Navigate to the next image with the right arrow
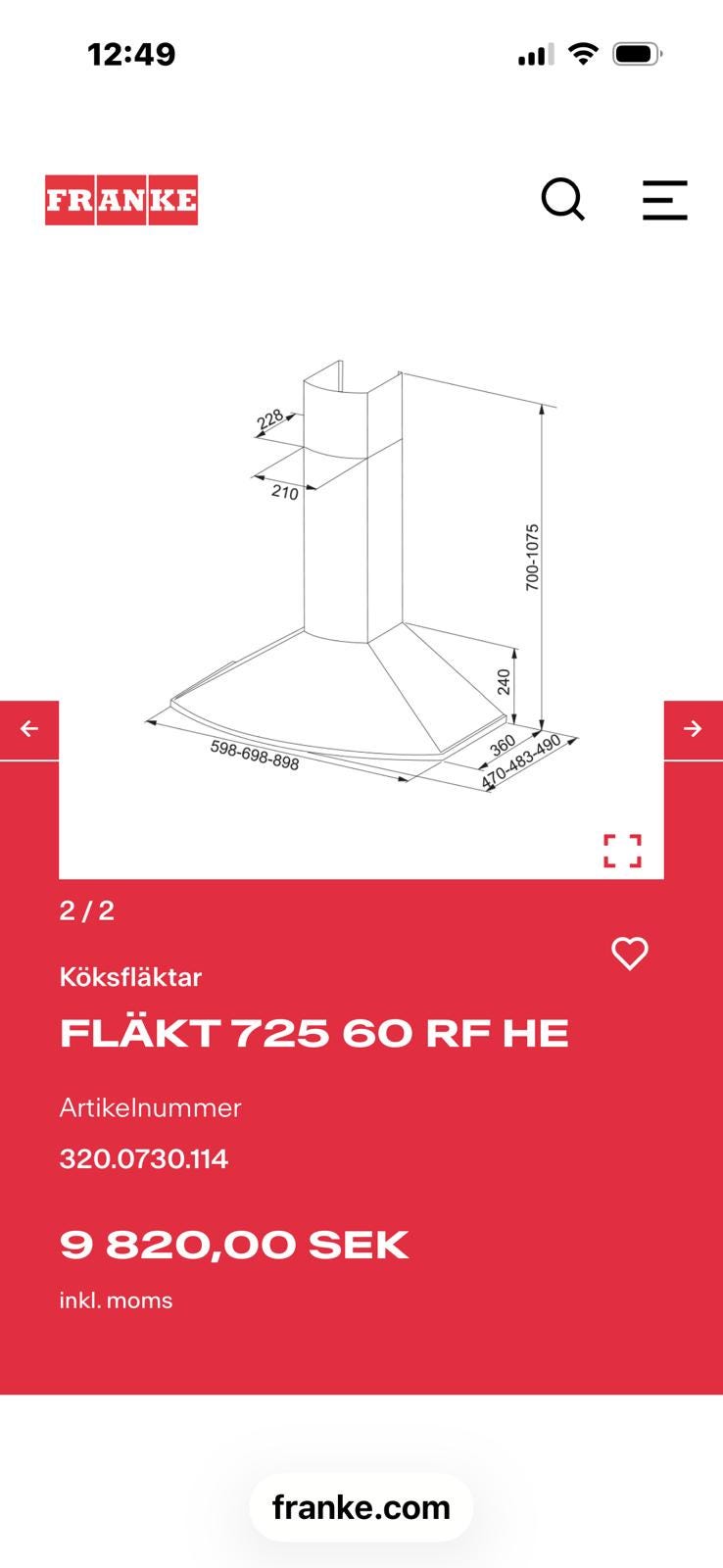Viewport: 723px width, 1568px height. tap(693, 729)
